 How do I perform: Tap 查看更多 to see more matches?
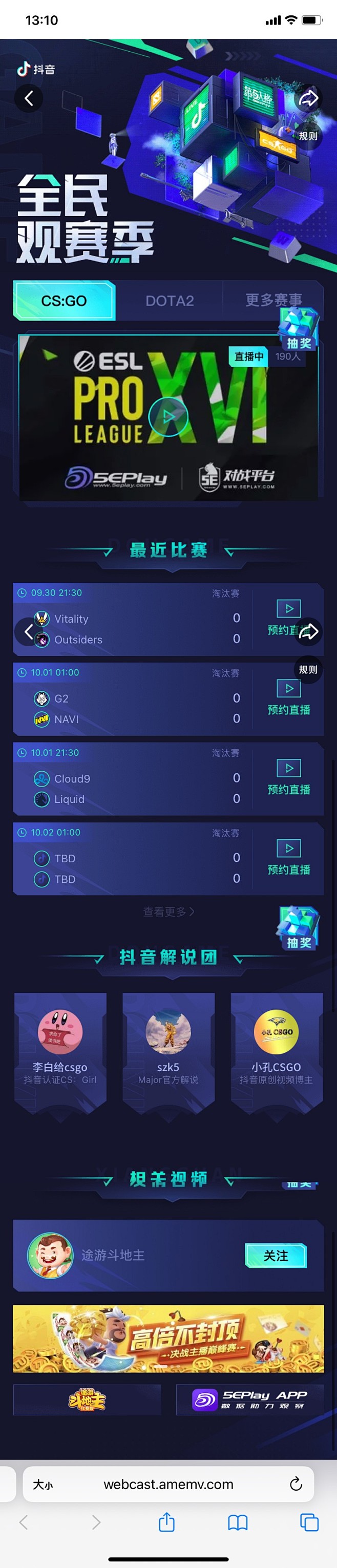(168, 911)
